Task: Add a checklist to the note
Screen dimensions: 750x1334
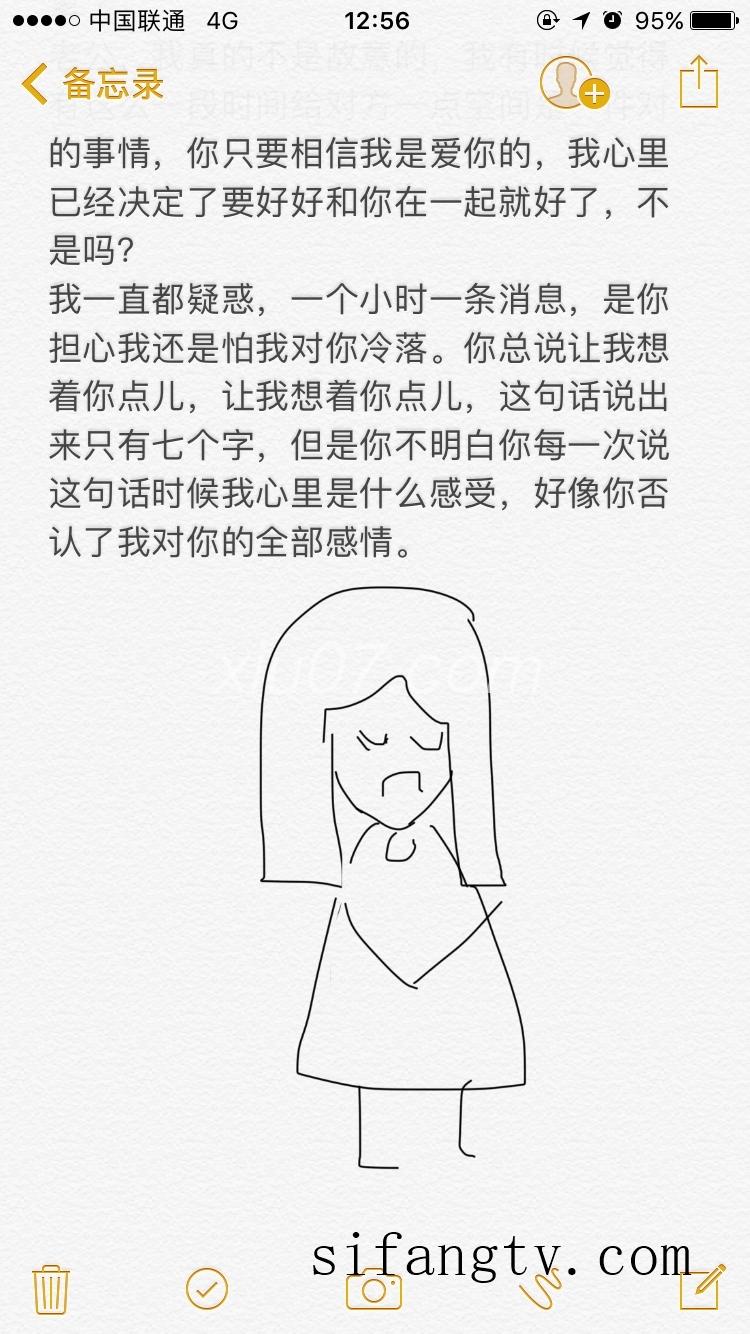Action: 207,1287
